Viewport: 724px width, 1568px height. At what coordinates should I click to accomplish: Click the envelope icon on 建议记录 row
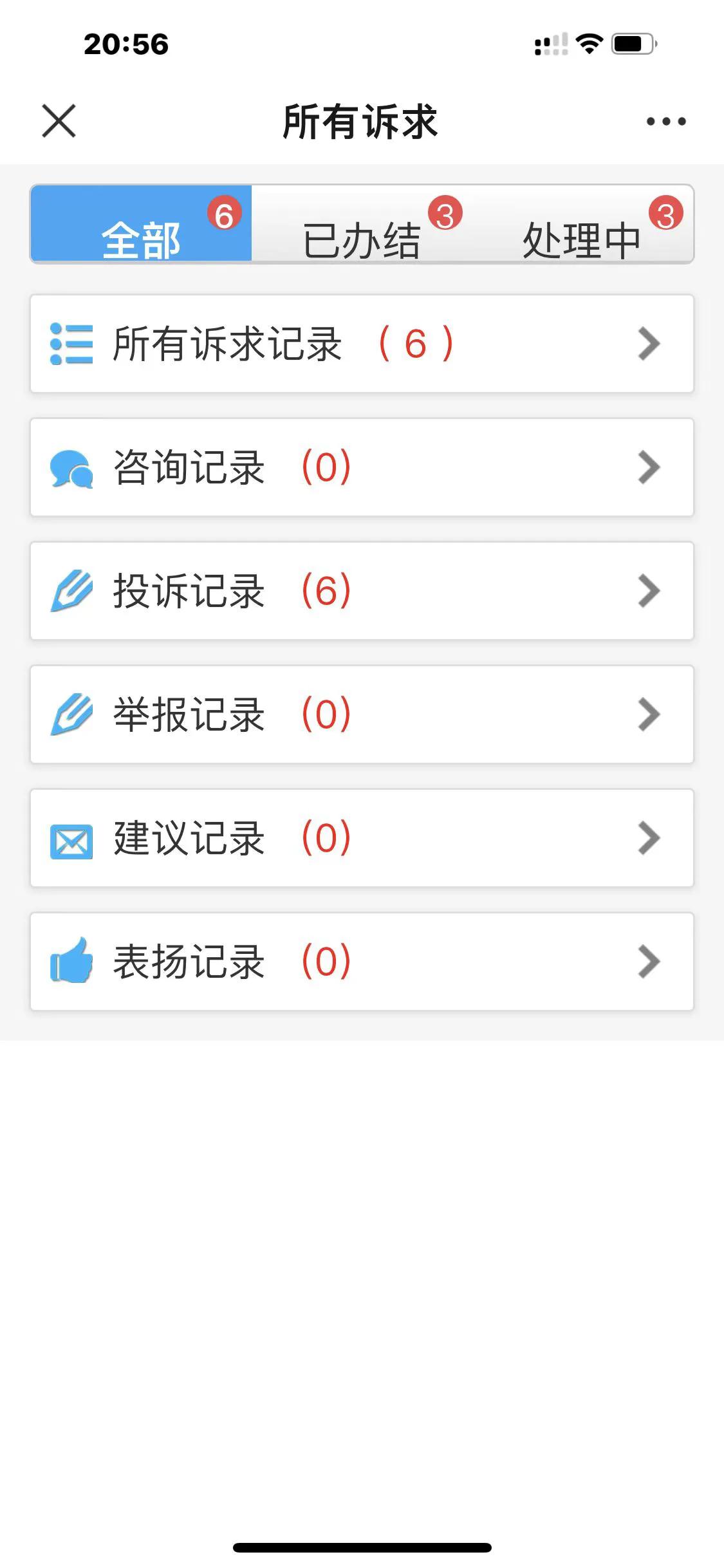(x=72, y=839)
